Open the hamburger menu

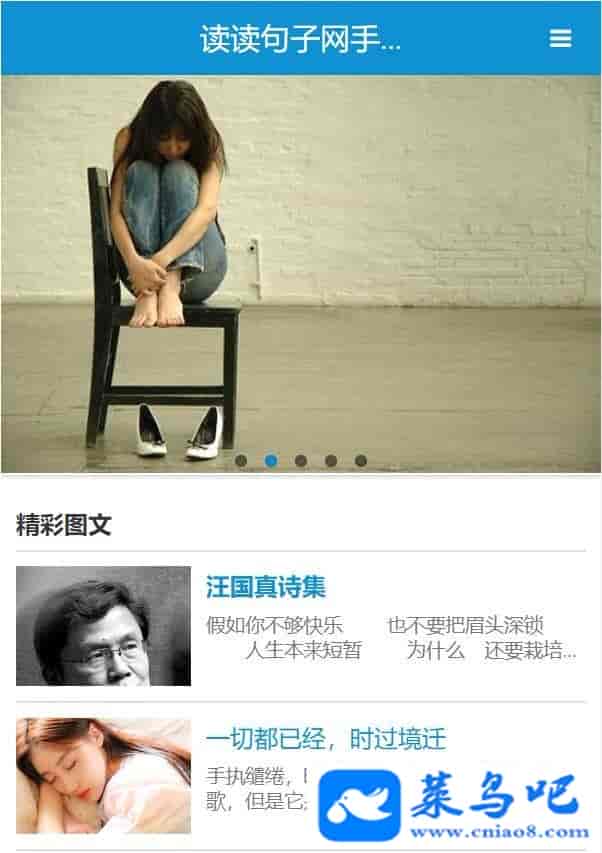(x=560, y=39)
